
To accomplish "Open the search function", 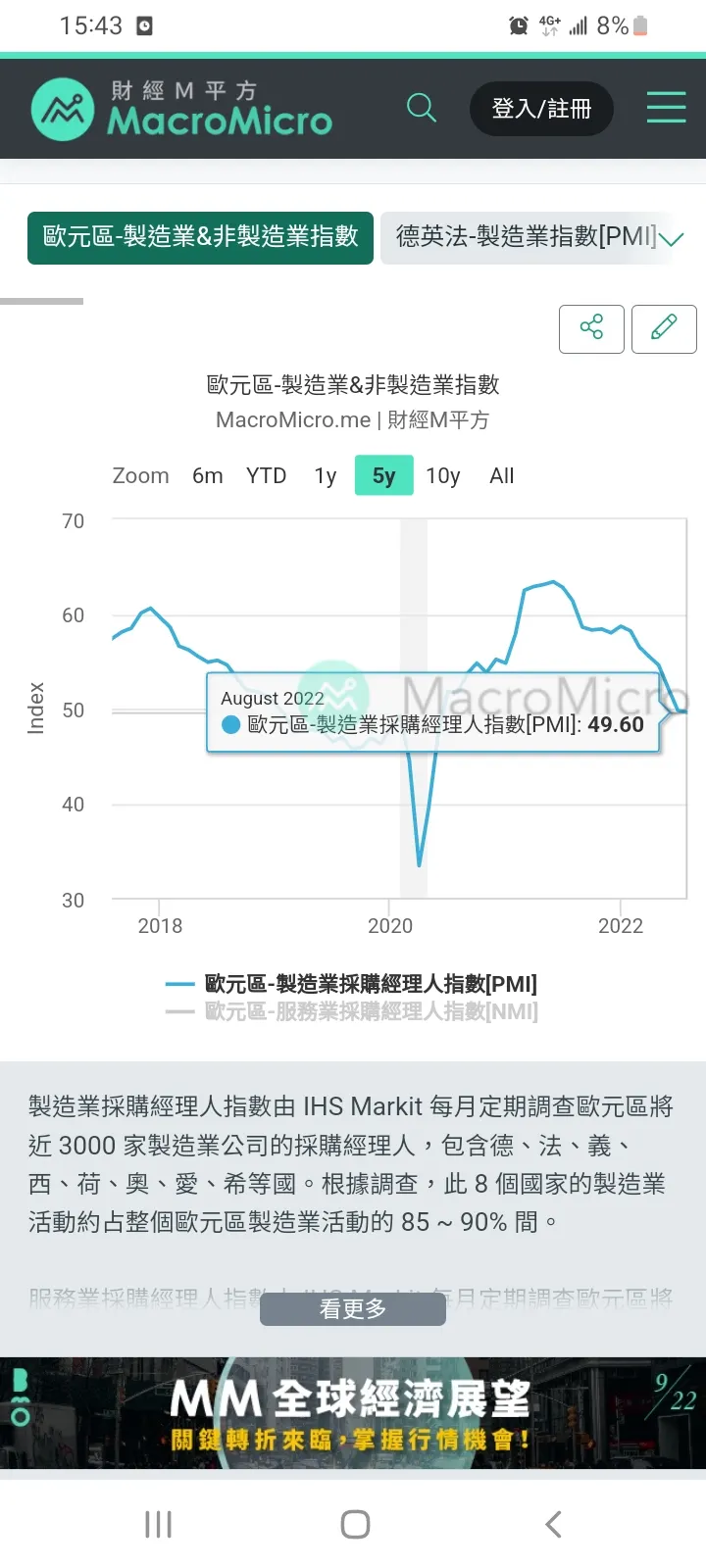I will coord(422,108).
